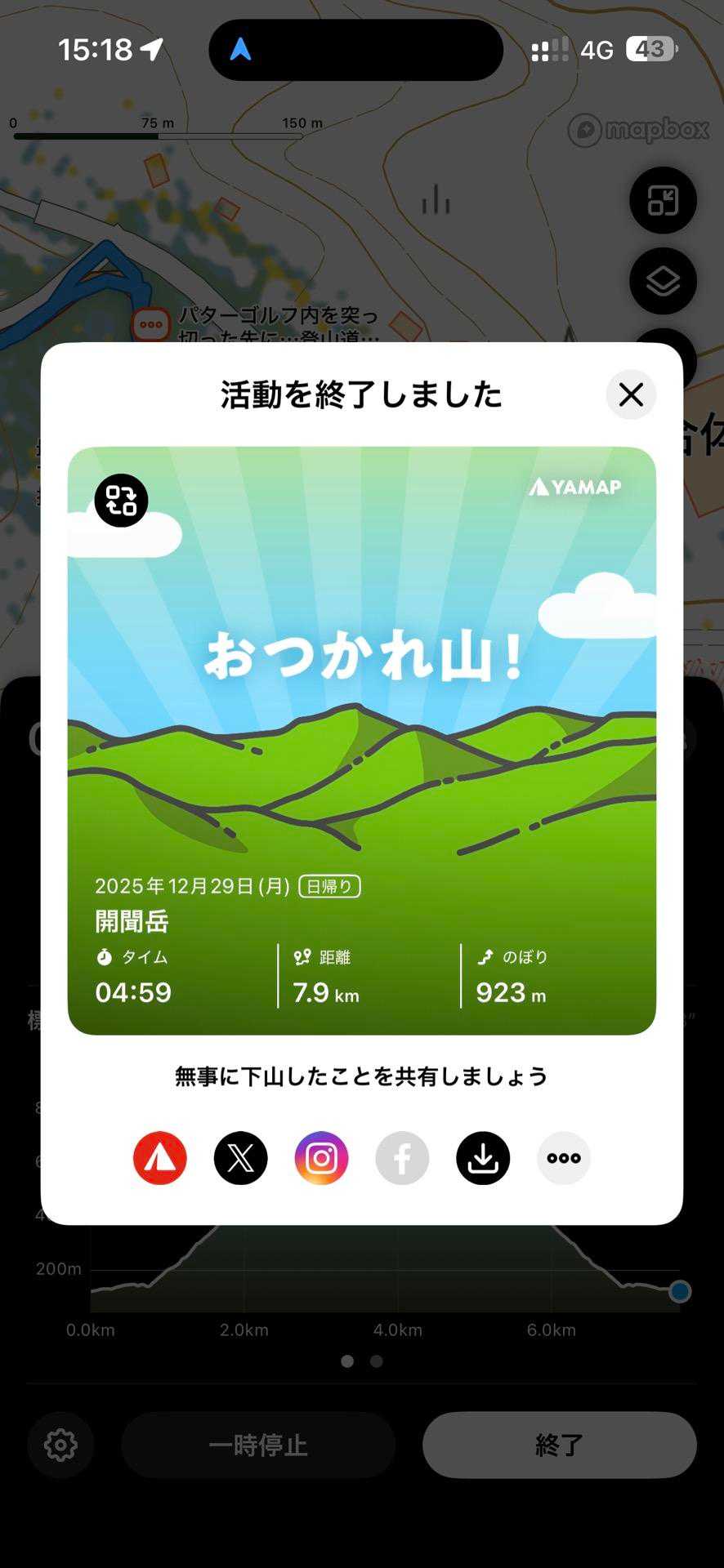
Task: Download the share card image
Action: 483,1158
